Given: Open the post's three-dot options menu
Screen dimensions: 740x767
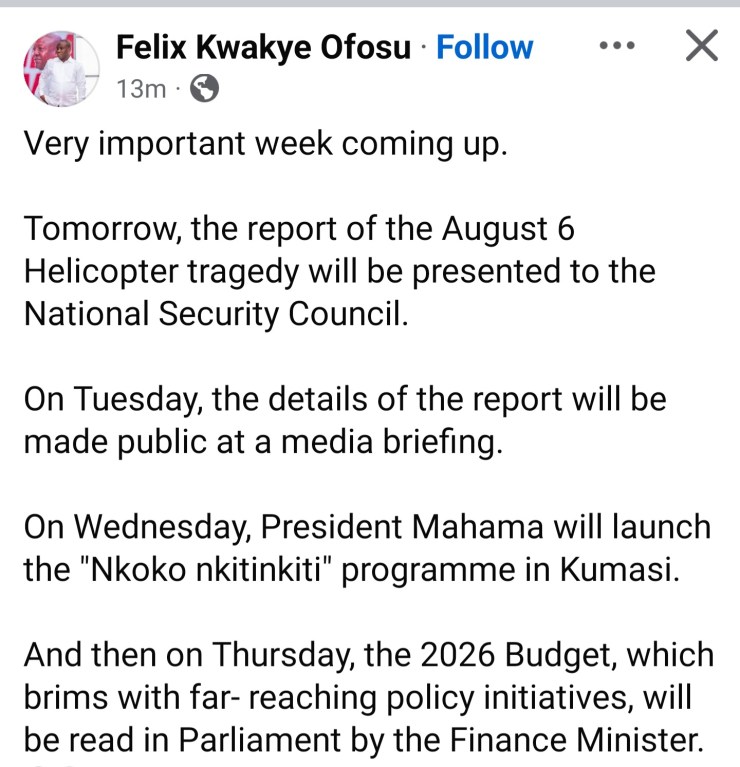Looking at the screenshot, I should (x=617, y=46).
